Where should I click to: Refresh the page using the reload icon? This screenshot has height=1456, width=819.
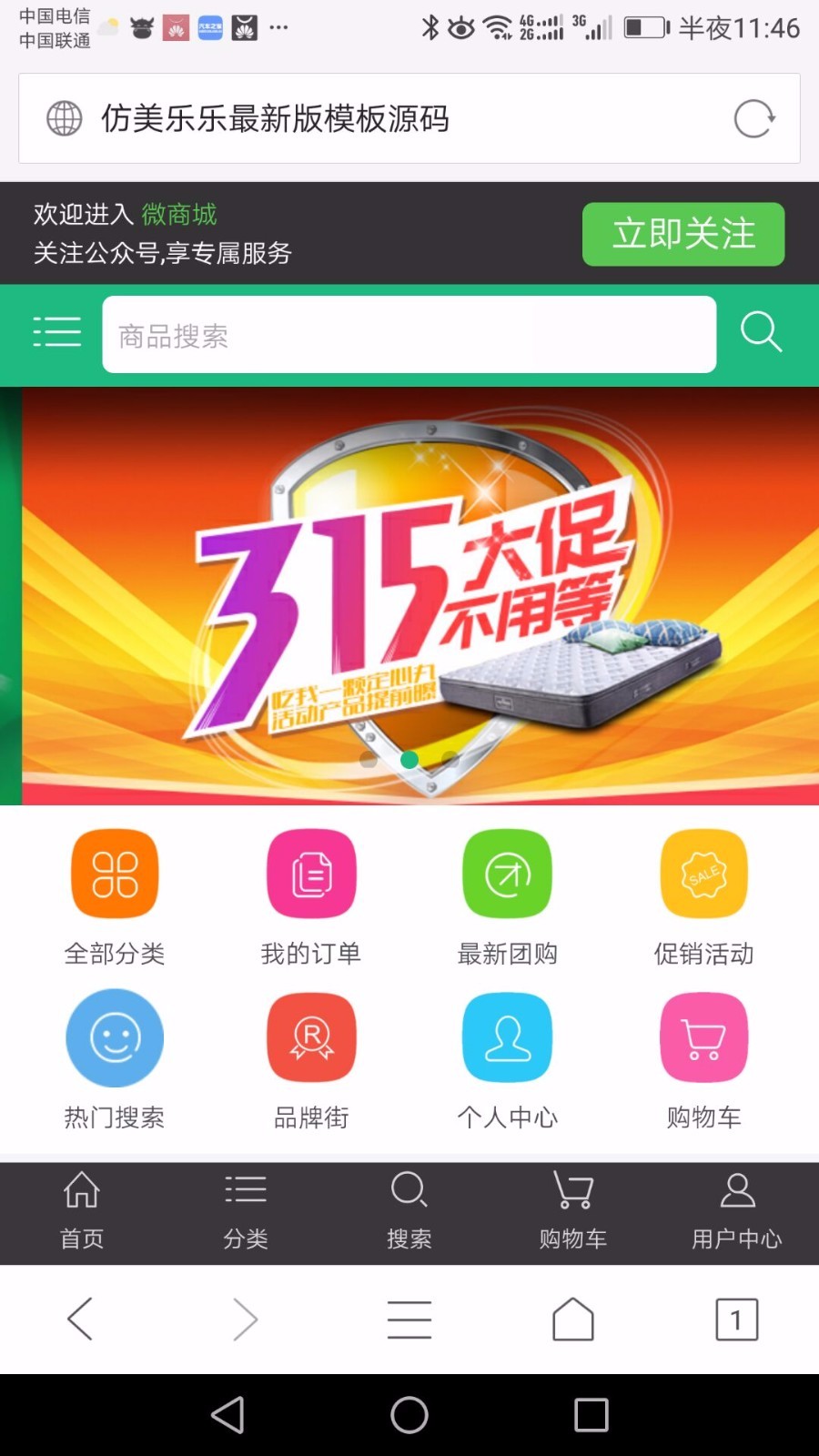point(753,118)
